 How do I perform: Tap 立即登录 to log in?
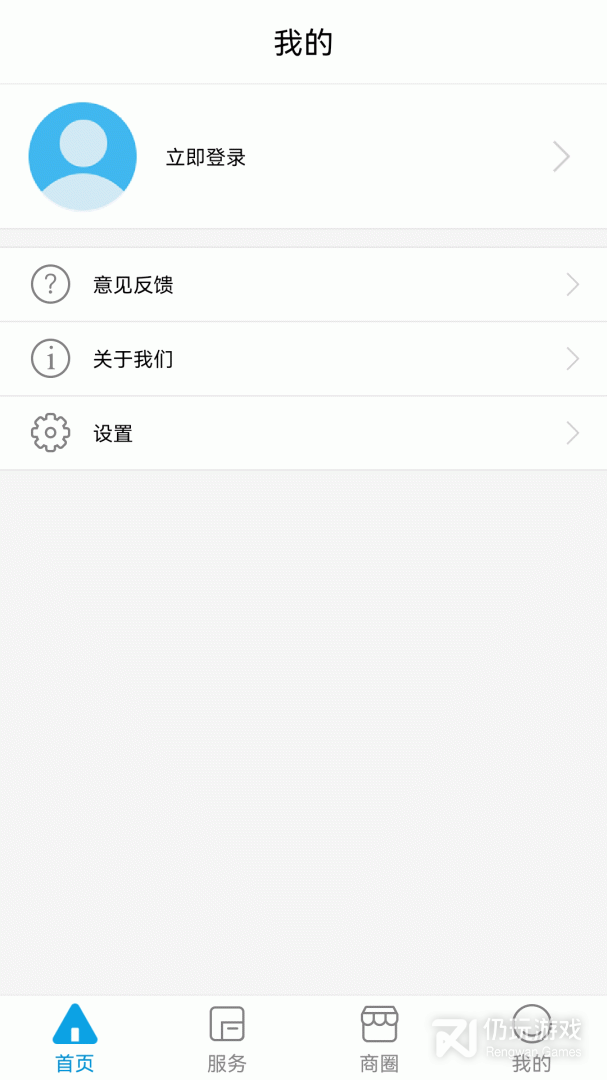pyautogui.click(x=206, y=157)
